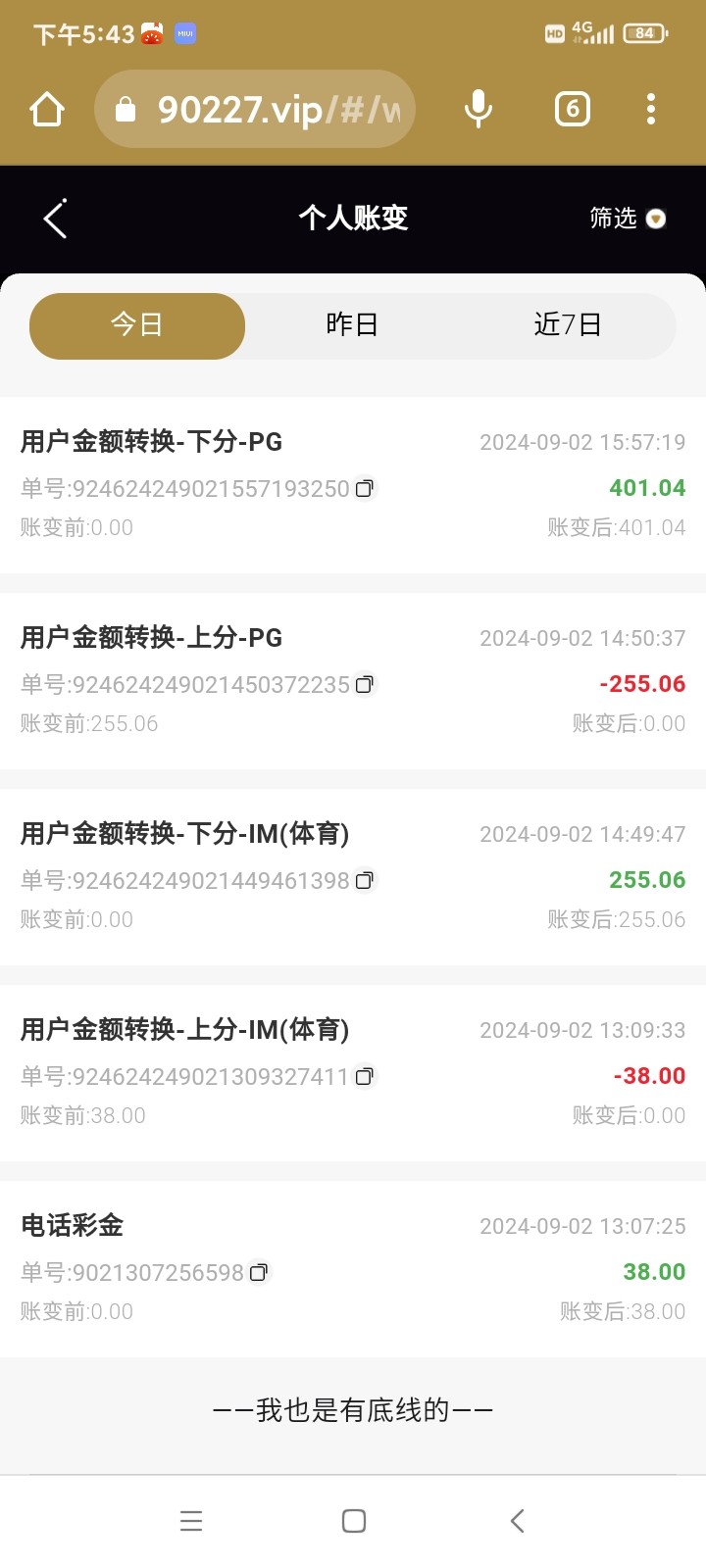Switch to the 昨日 tab
706x1568 pixels.
(x=352, y=324)
